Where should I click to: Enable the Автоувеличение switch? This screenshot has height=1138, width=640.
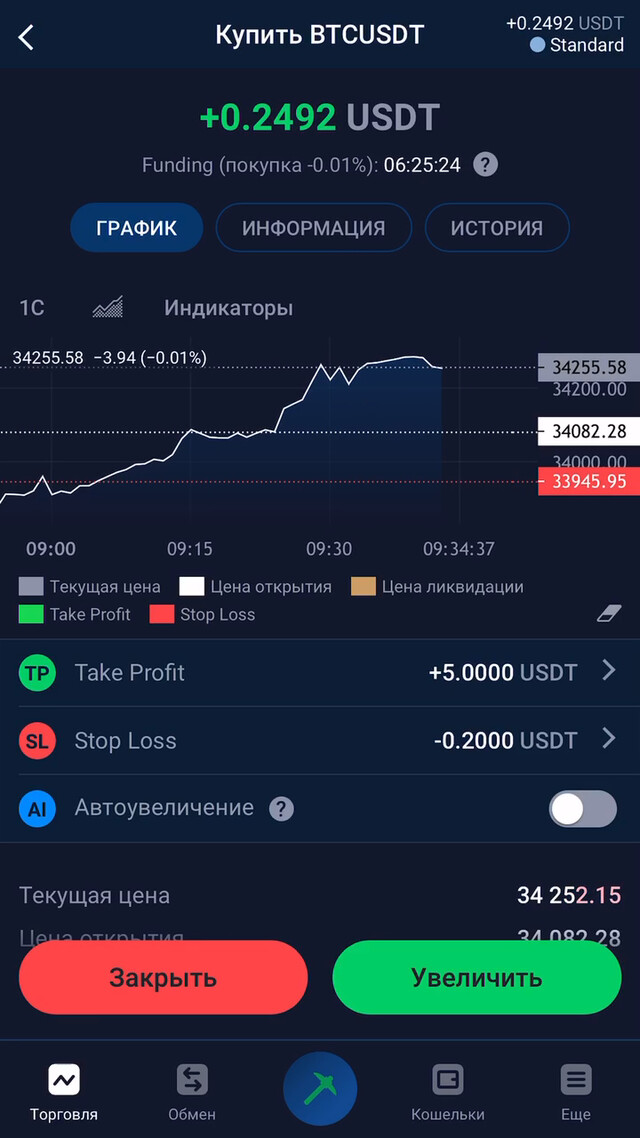582,808
